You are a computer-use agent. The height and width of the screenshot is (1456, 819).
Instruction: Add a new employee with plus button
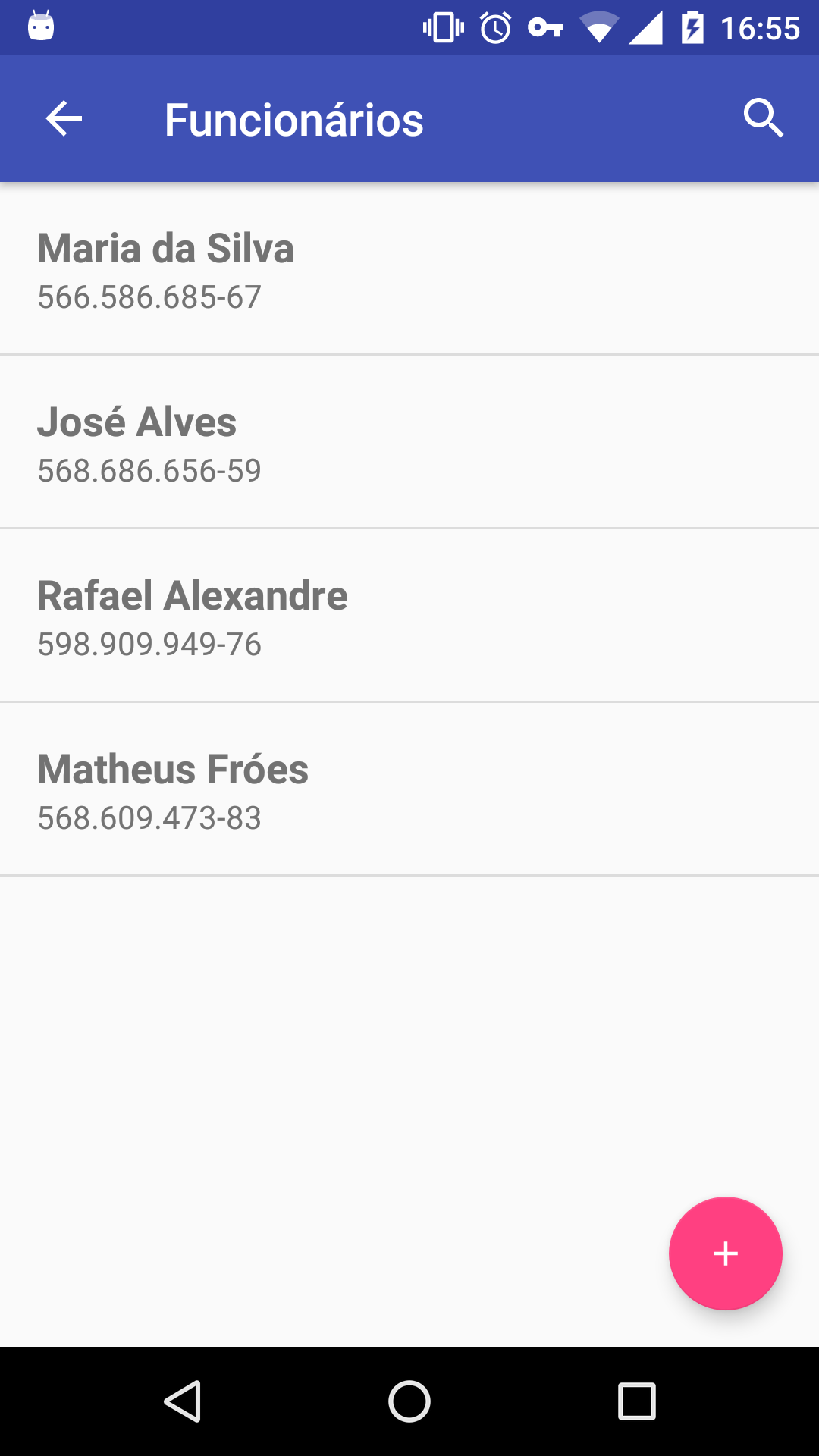pos(725,1254)
